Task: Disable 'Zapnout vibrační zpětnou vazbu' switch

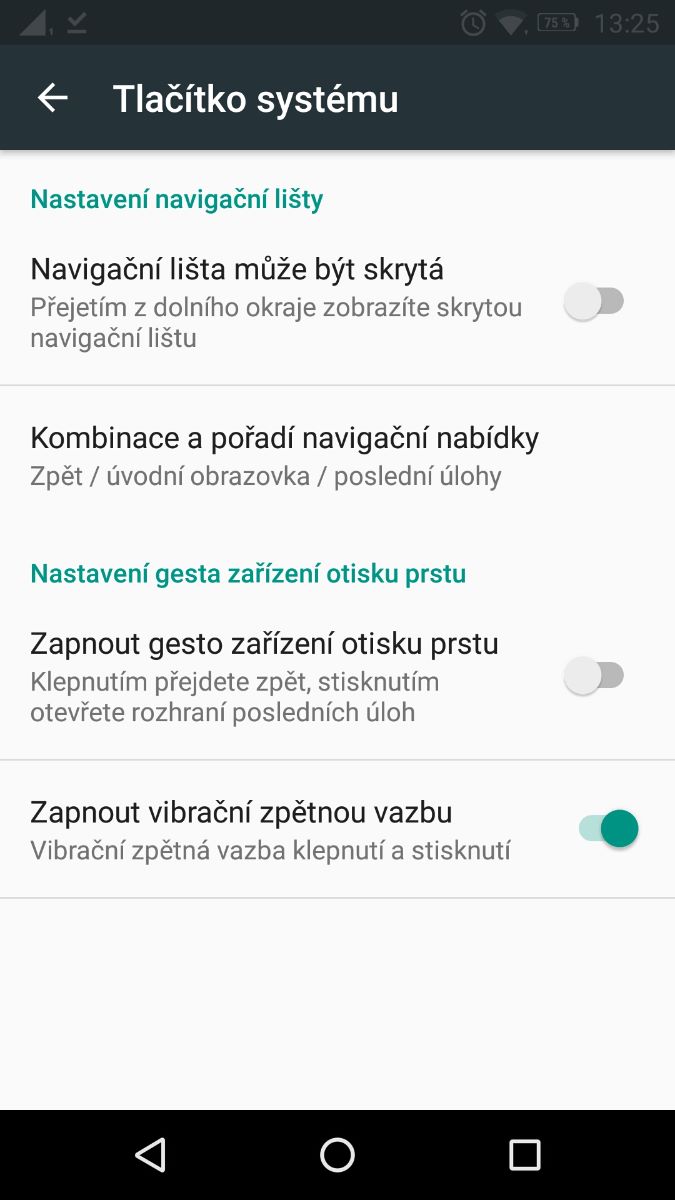Action: click(608, 828)
